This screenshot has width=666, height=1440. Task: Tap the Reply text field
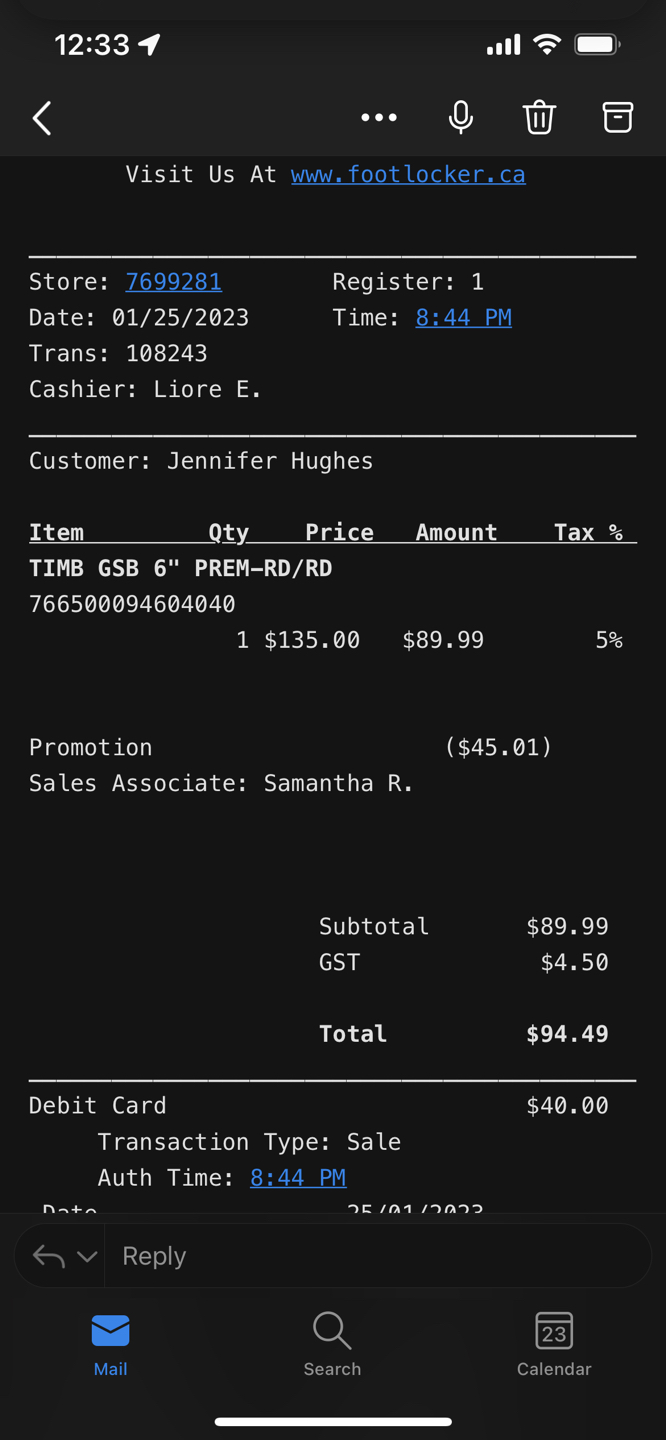378,1256
